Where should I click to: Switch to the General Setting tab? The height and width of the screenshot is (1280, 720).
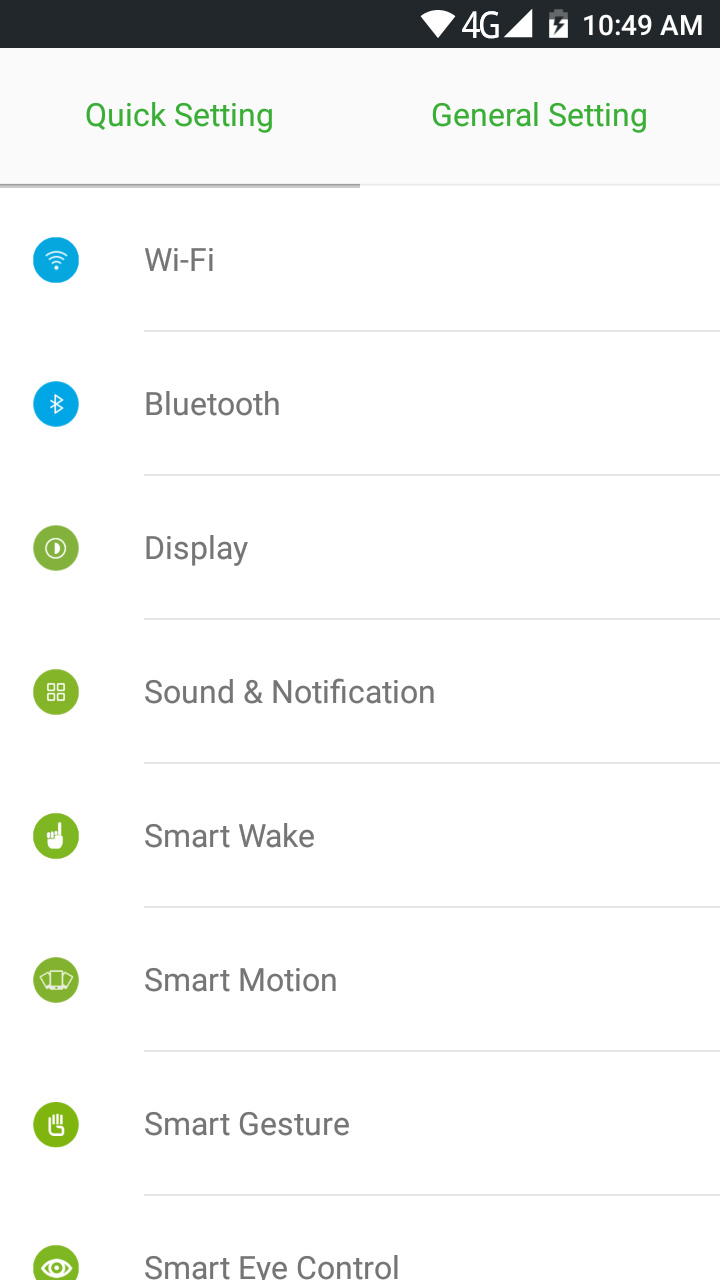(540, 116)
